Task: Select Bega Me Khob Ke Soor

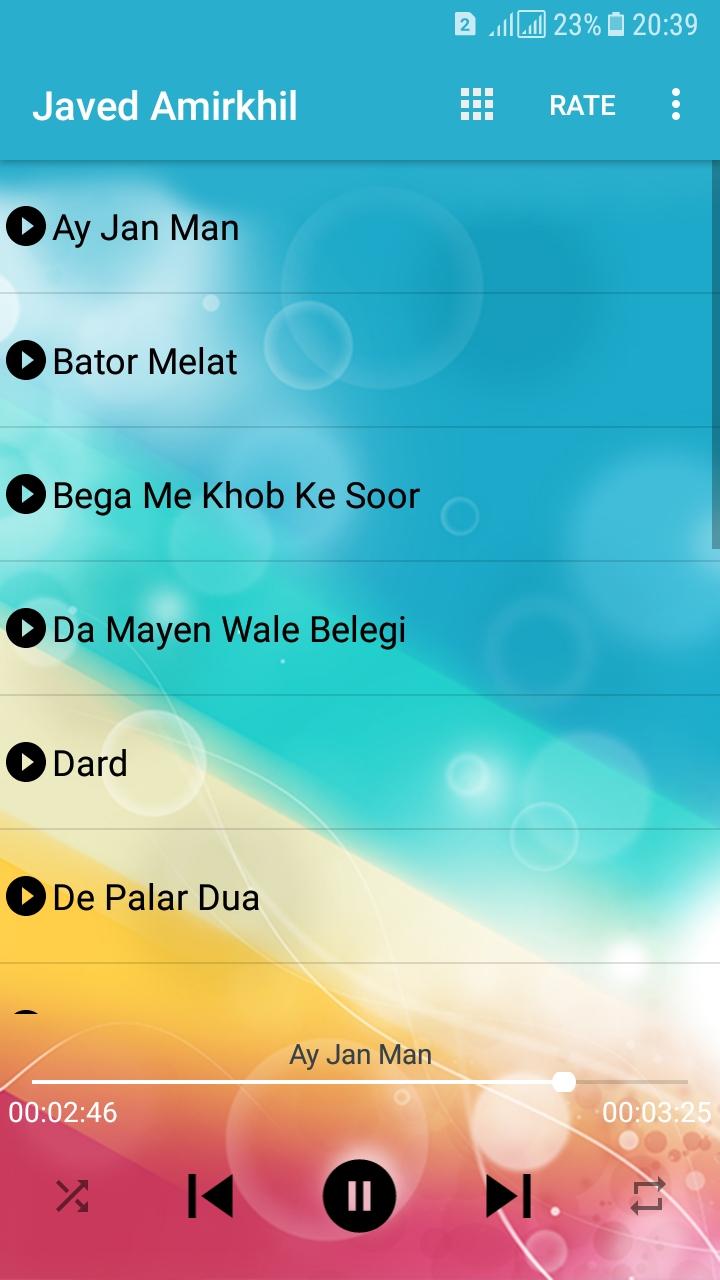Action: (236, 495)
